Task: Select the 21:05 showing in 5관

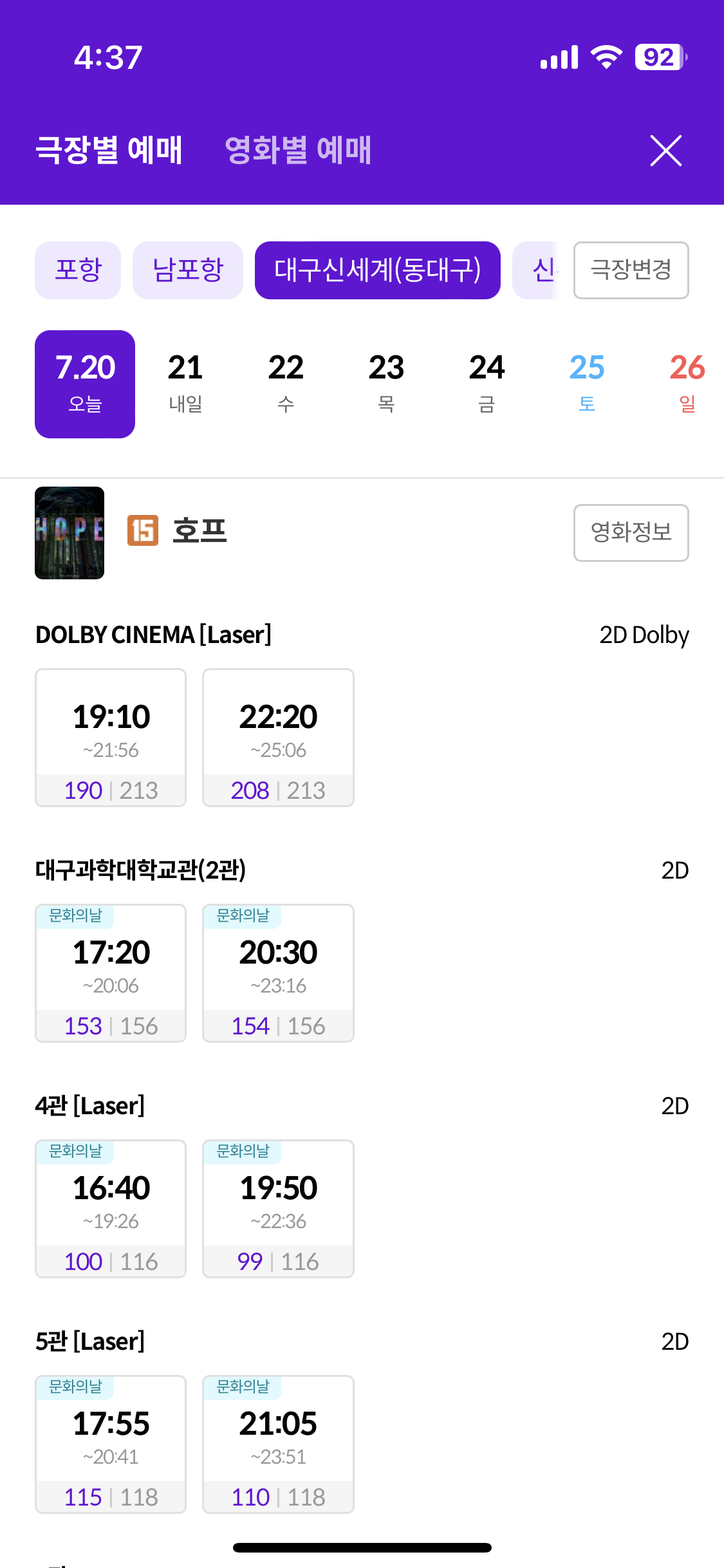Action: pos(278,1444)
